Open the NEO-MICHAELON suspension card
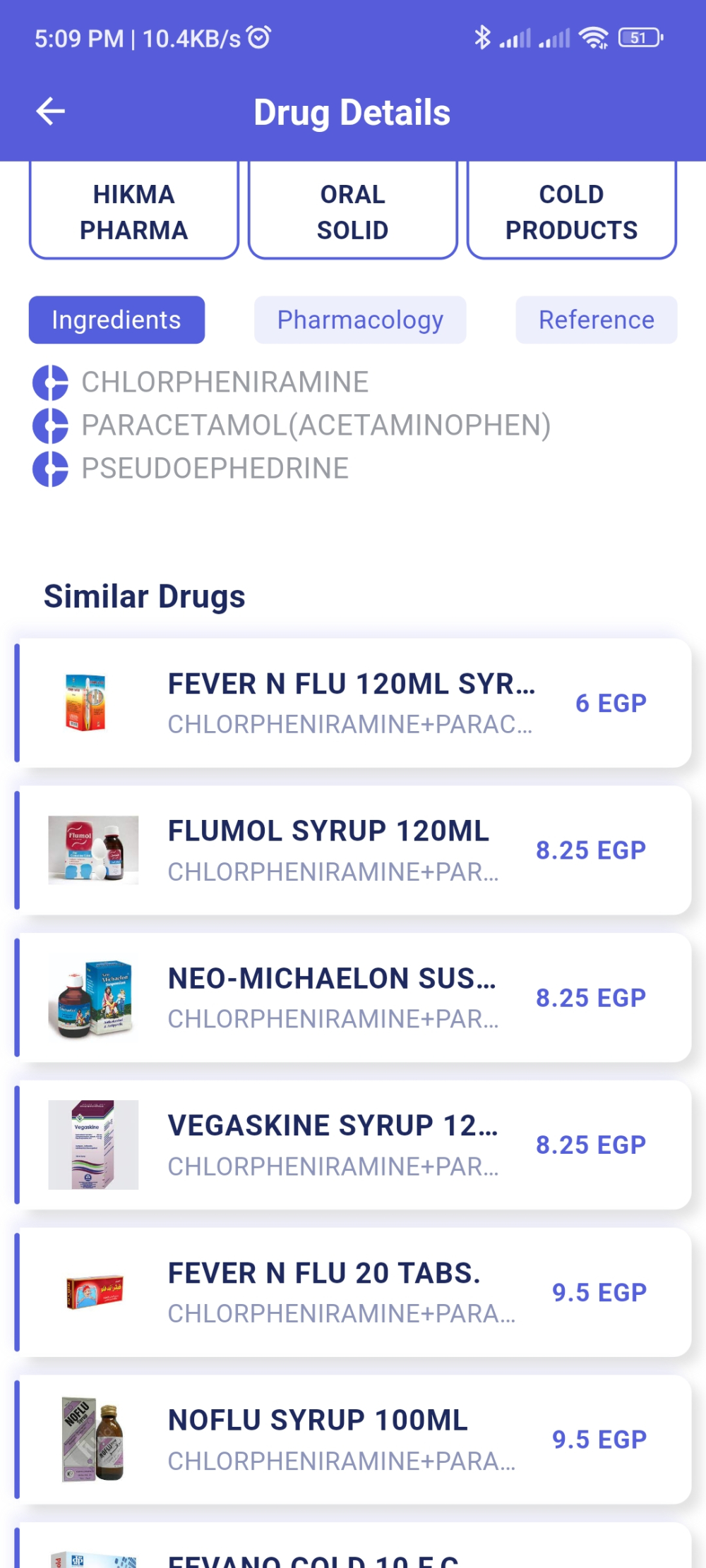Image resolution: width=706 pixels, height=1568 pixels. click(353, 998)
